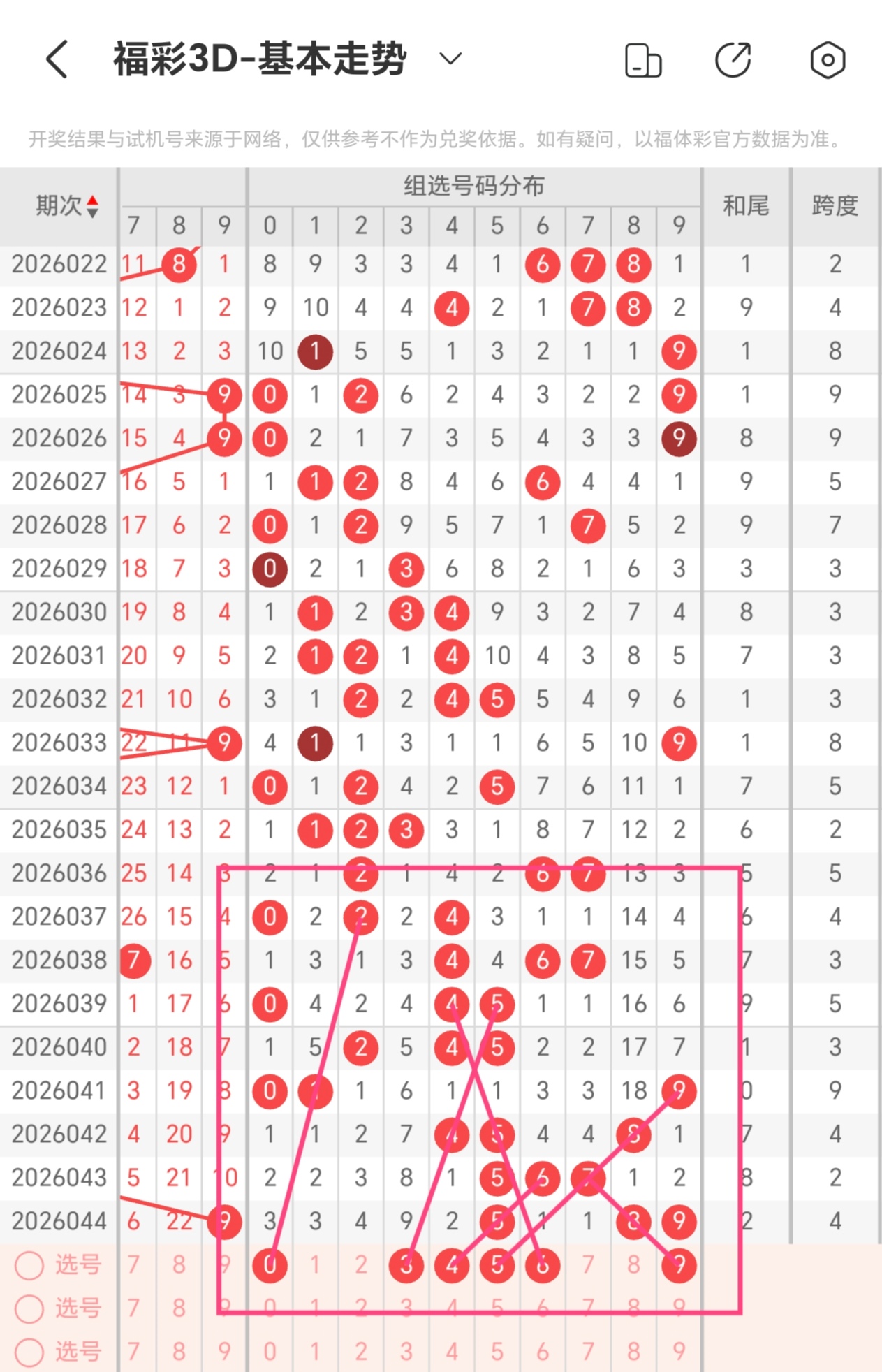The height and width of the screenshot is (1372, 882).
Task: Open the hexagon settings icon
Action: (828, 60)
